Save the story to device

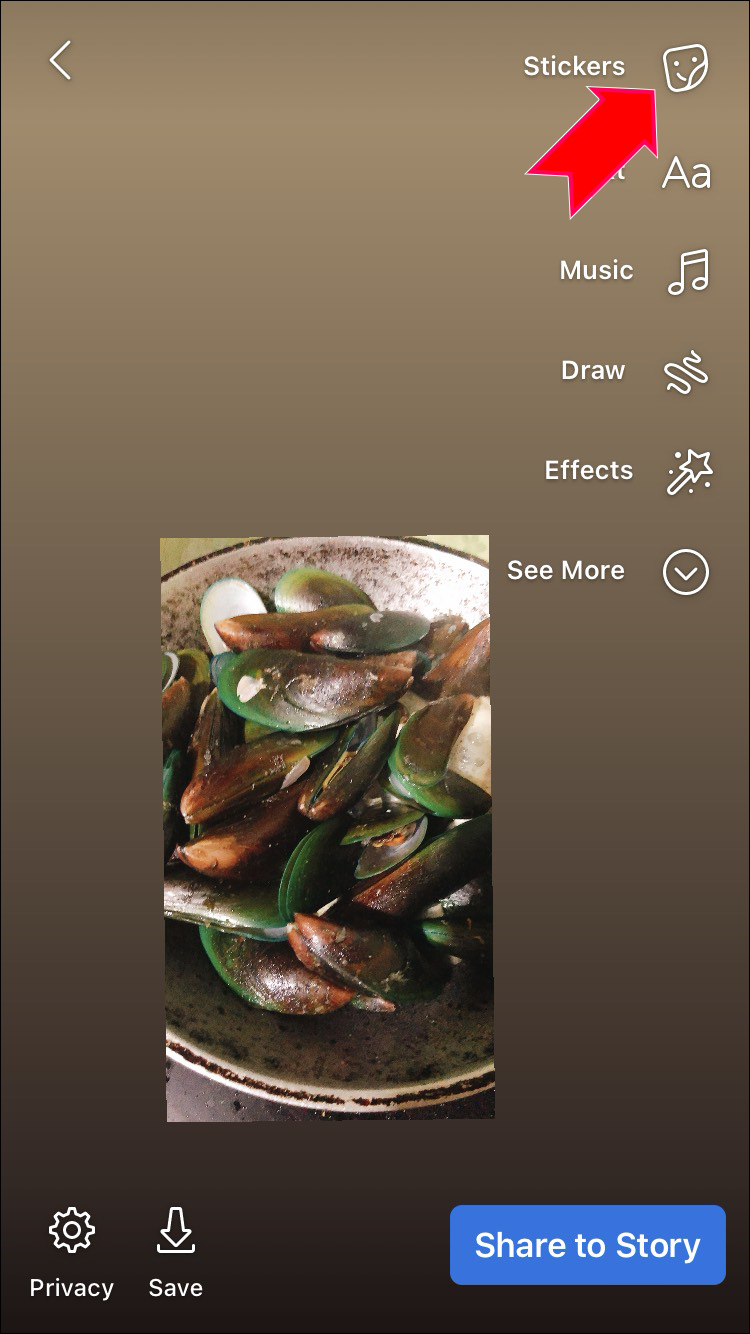(x=176, y=1250)
